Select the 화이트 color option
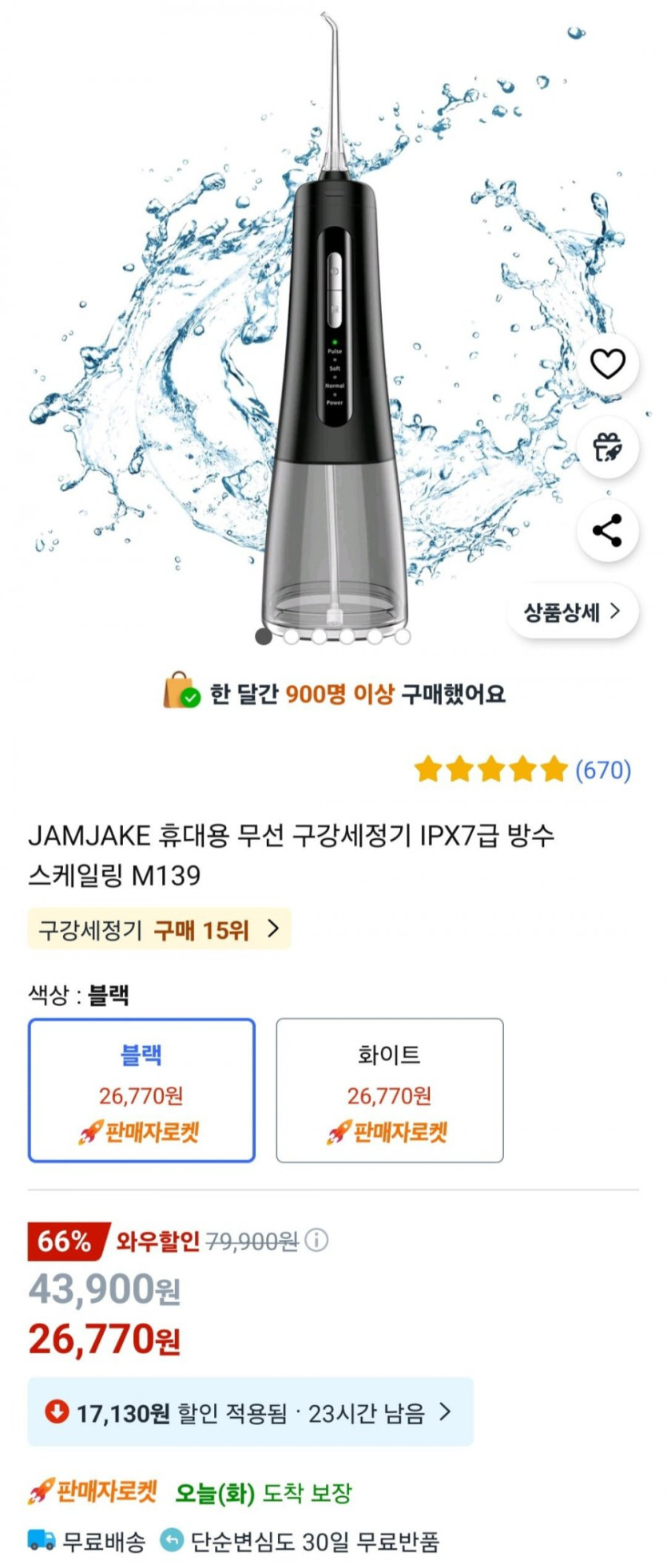The height and width of the screenshot is (1568, 667). 390,1090
